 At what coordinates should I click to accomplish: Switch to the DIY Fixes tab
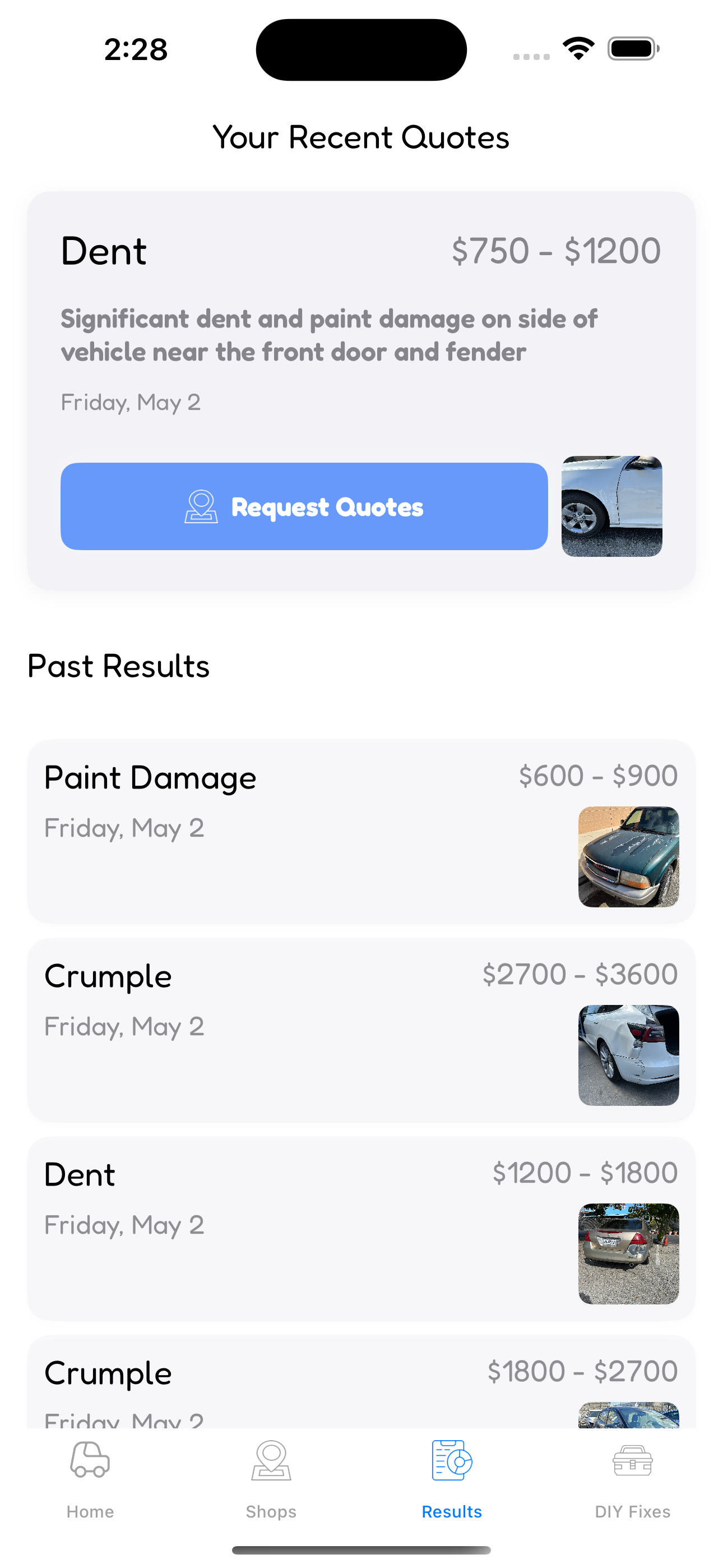632,1485
